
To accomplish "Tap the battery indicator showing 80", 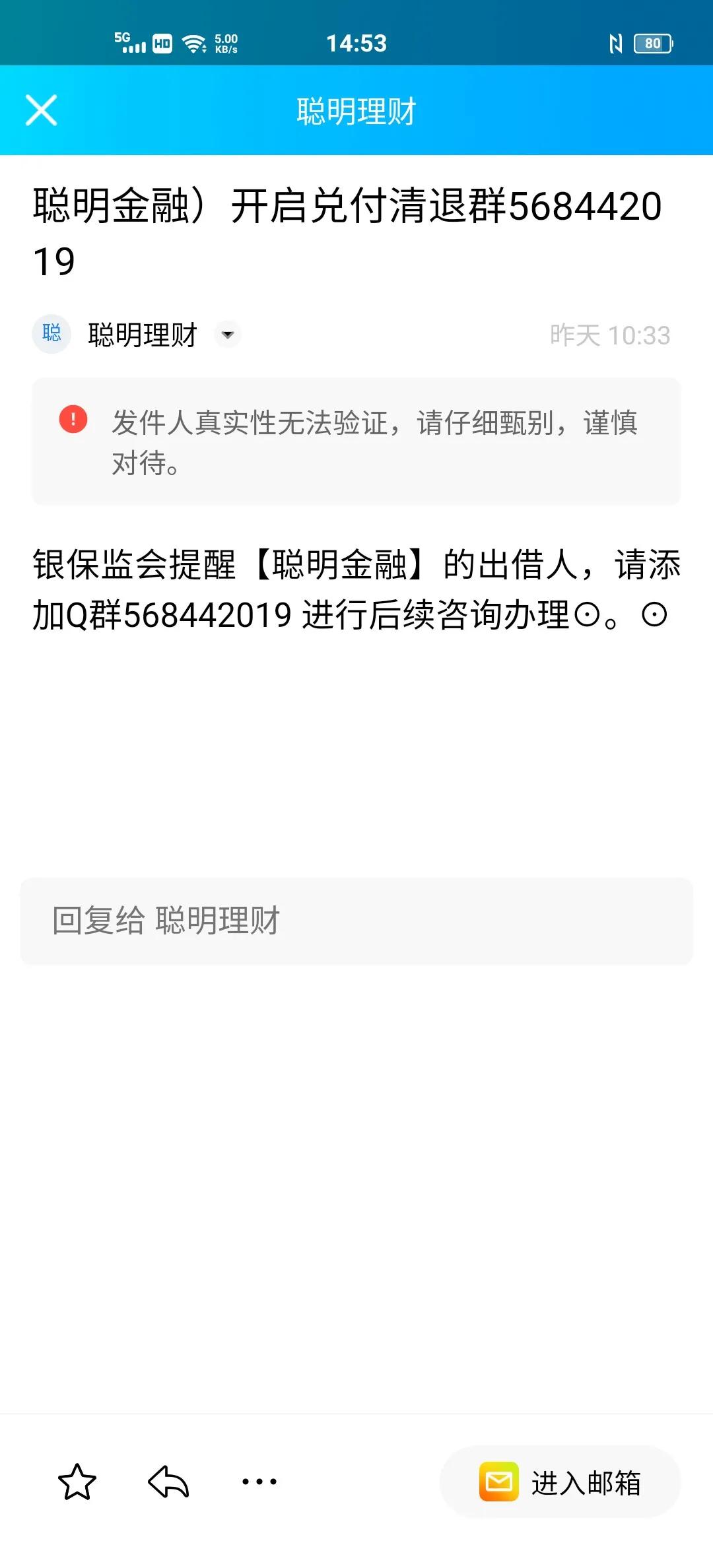I will click(x=654, y=44).
